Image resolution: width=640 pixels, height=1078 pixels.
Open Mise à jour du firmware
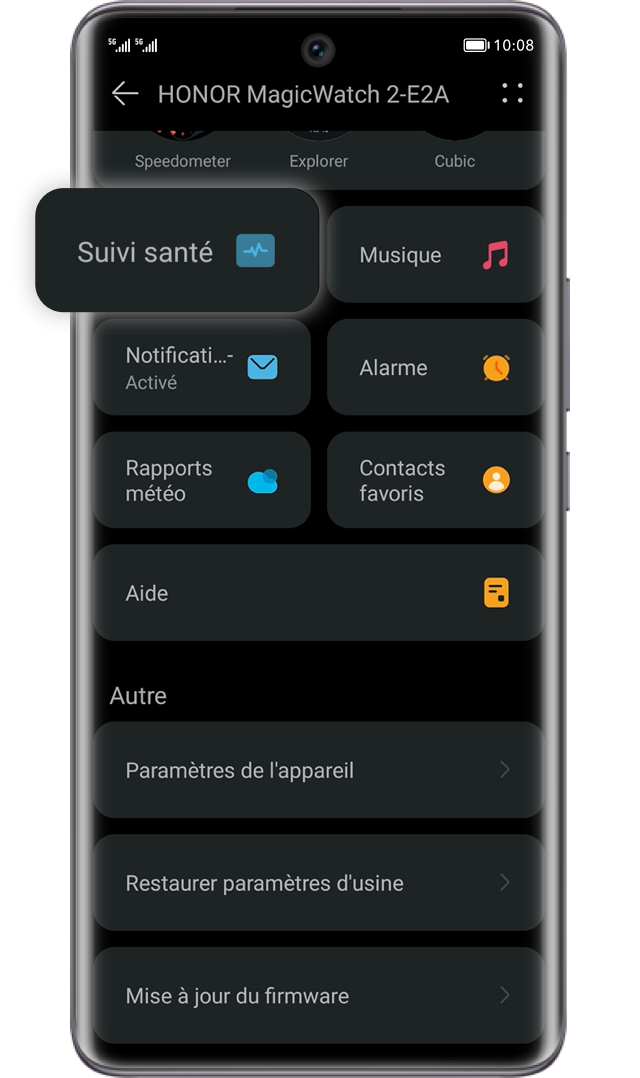point(318,996)
